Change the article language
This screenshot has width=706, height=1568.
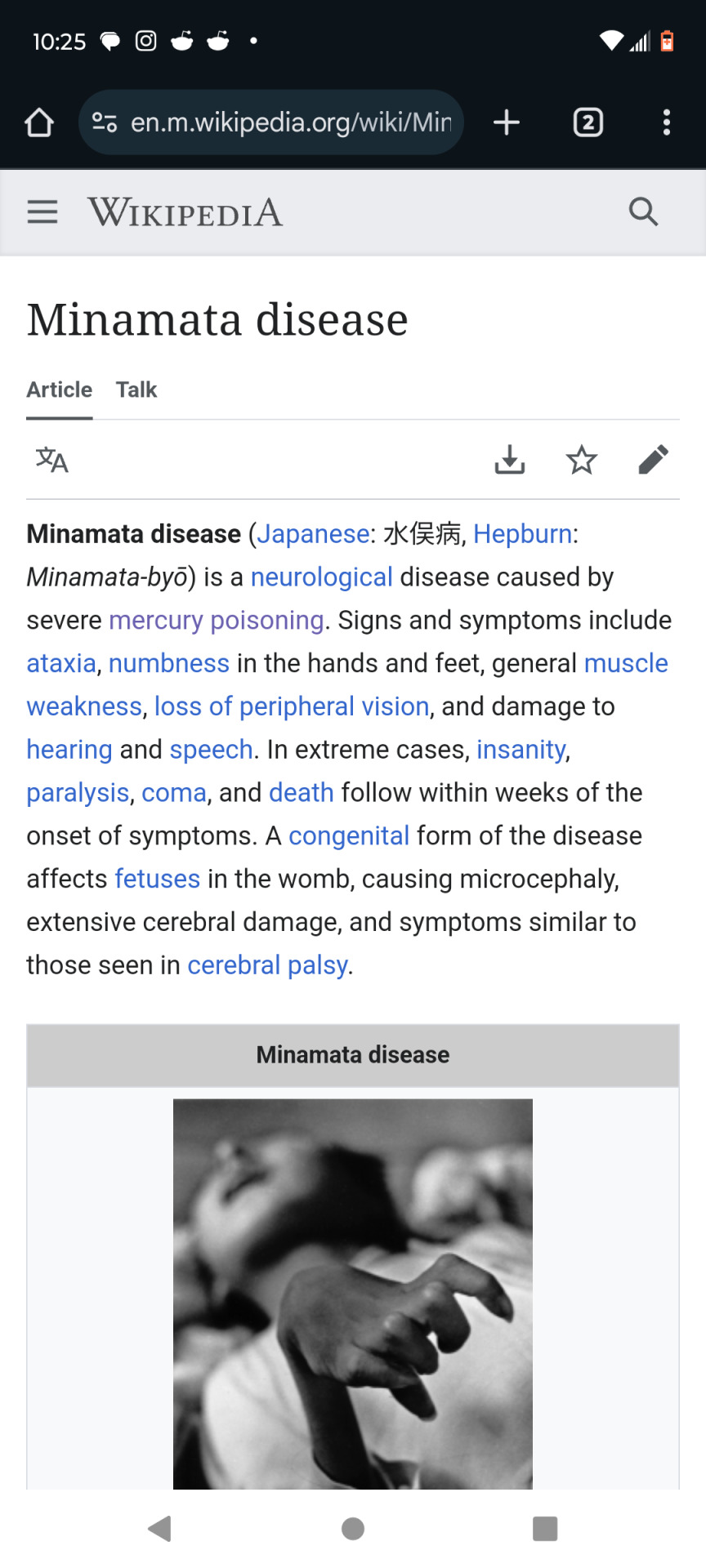(51, 460)
